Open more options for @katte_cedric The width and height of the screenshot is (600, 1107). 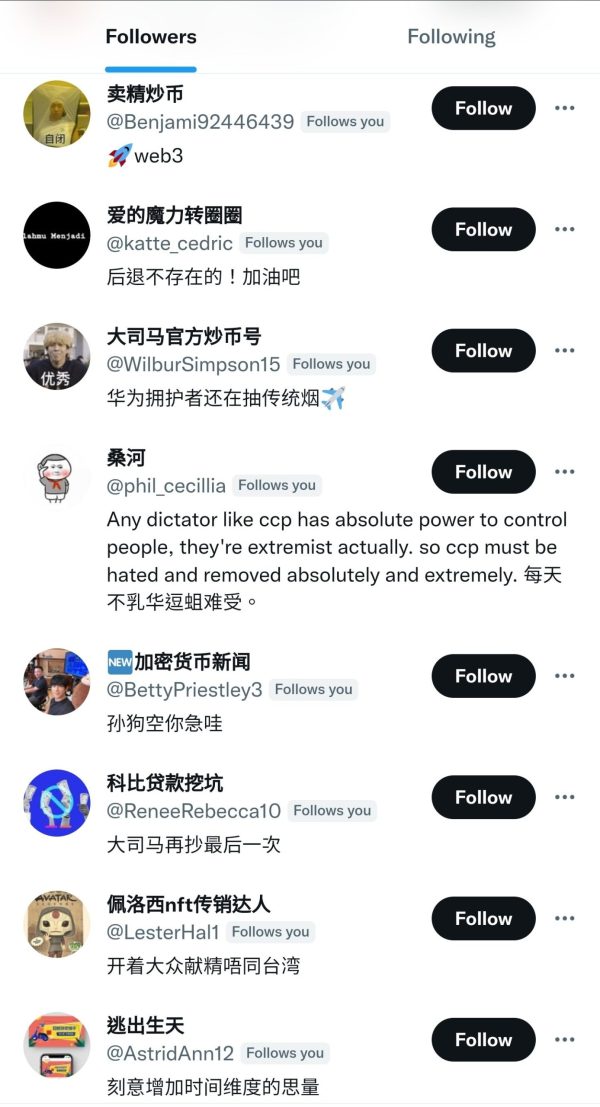(x=564, y=229)
